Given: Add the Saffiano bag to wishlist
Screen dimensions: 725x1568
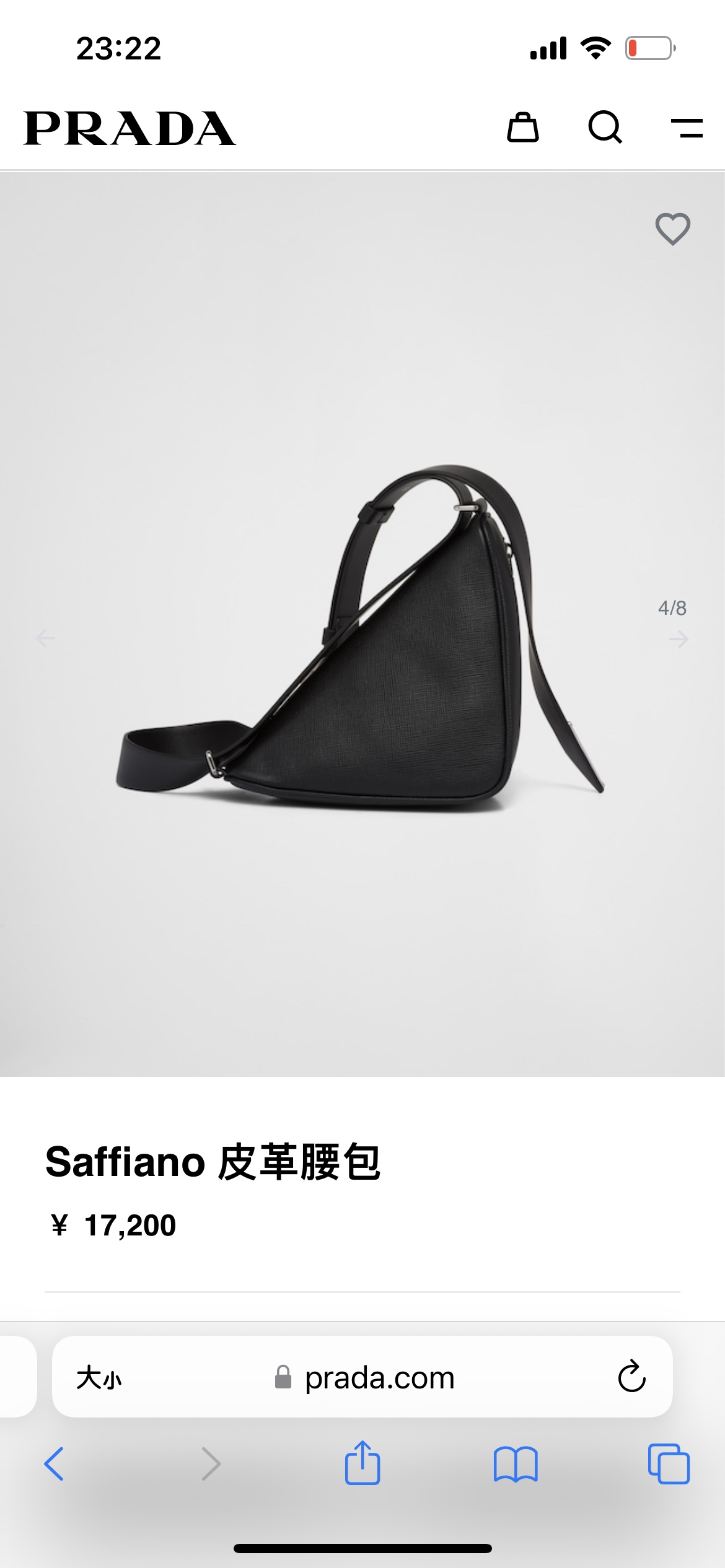Looking at the screenshot, I should [x=673, y=229].
